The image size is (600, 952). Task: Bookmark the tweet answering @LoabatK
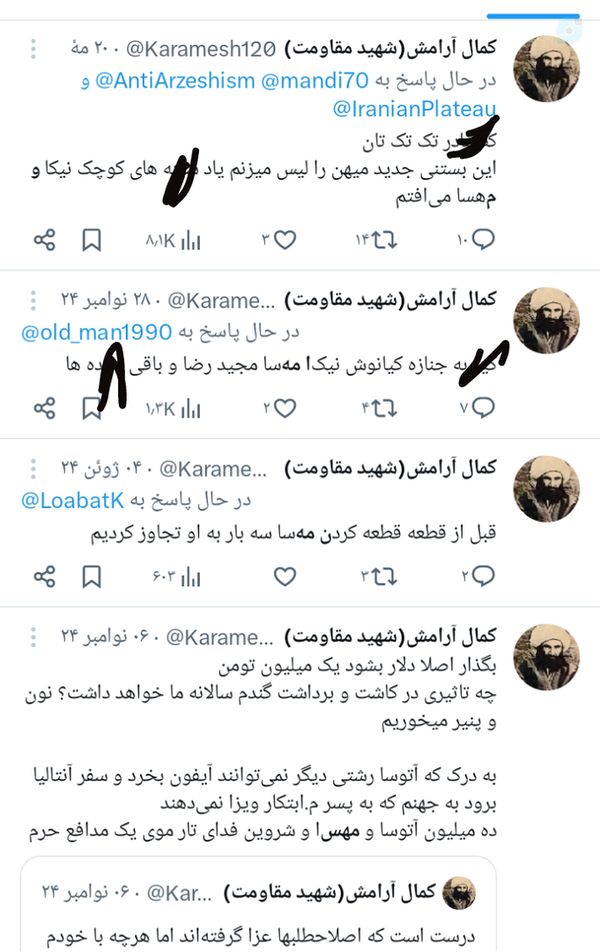tap(91, 576)
